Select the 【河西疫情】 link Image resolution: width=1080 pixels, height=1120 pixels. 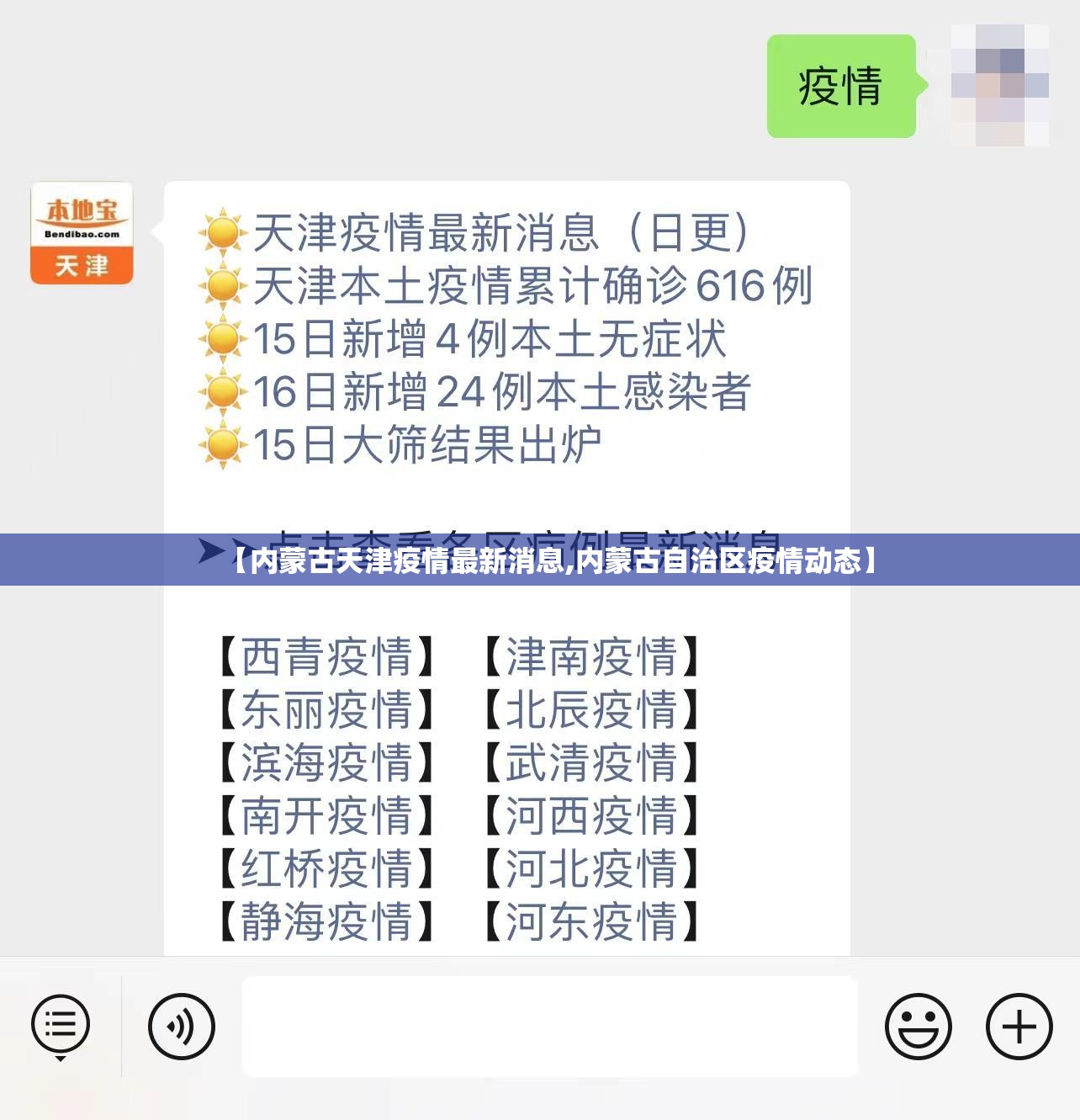(x=591, y=816)
